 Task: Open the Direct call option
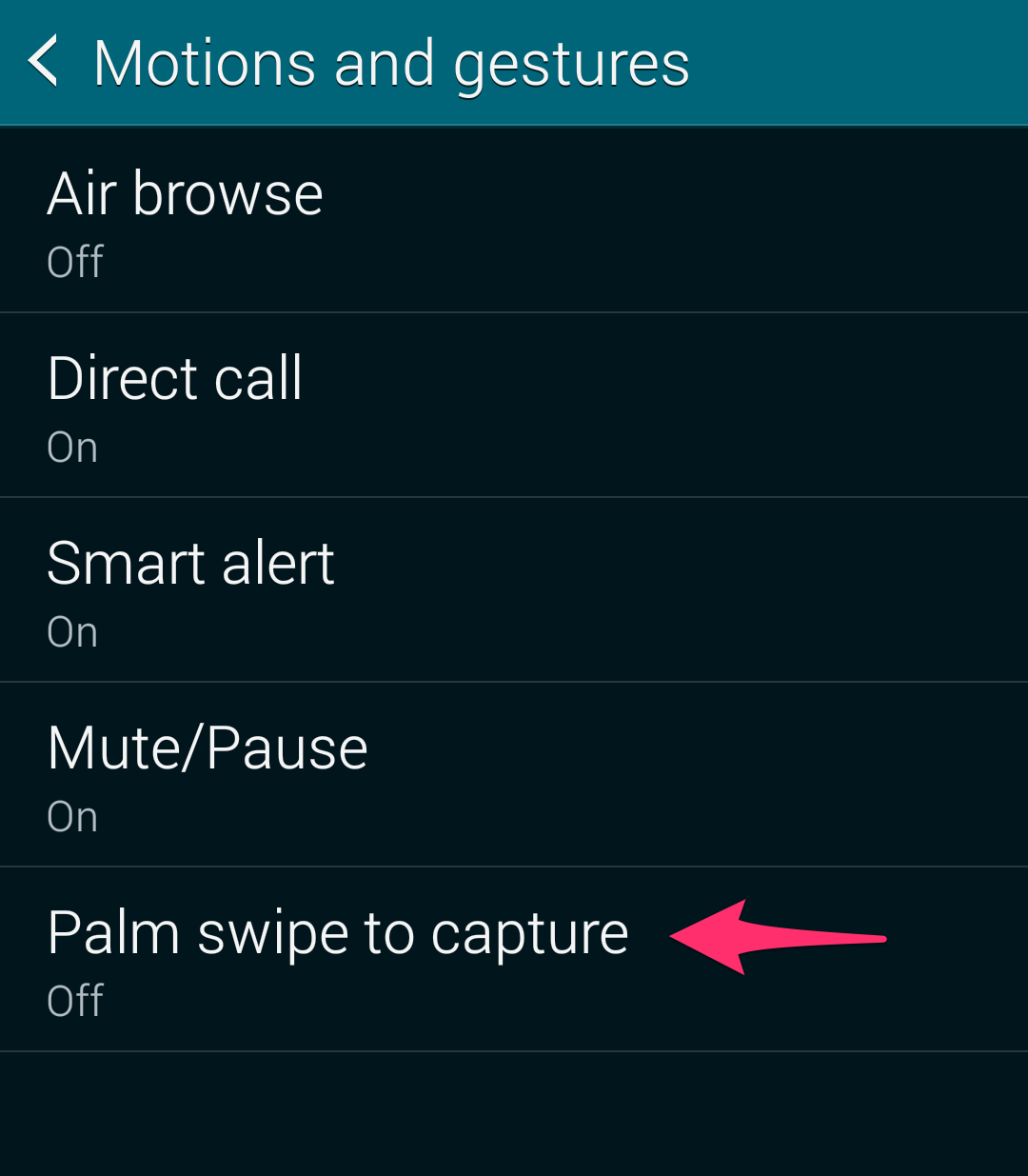[176, 406]
